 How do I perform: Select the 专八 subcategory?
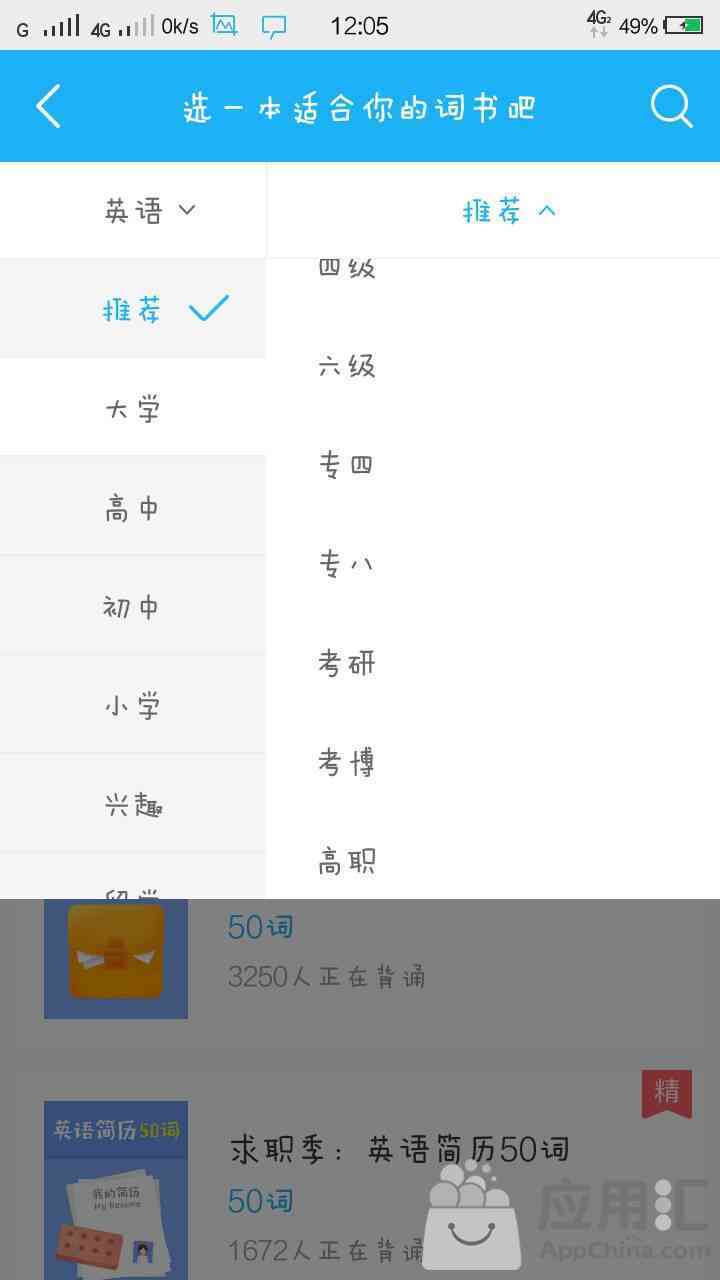coord(493,564)
